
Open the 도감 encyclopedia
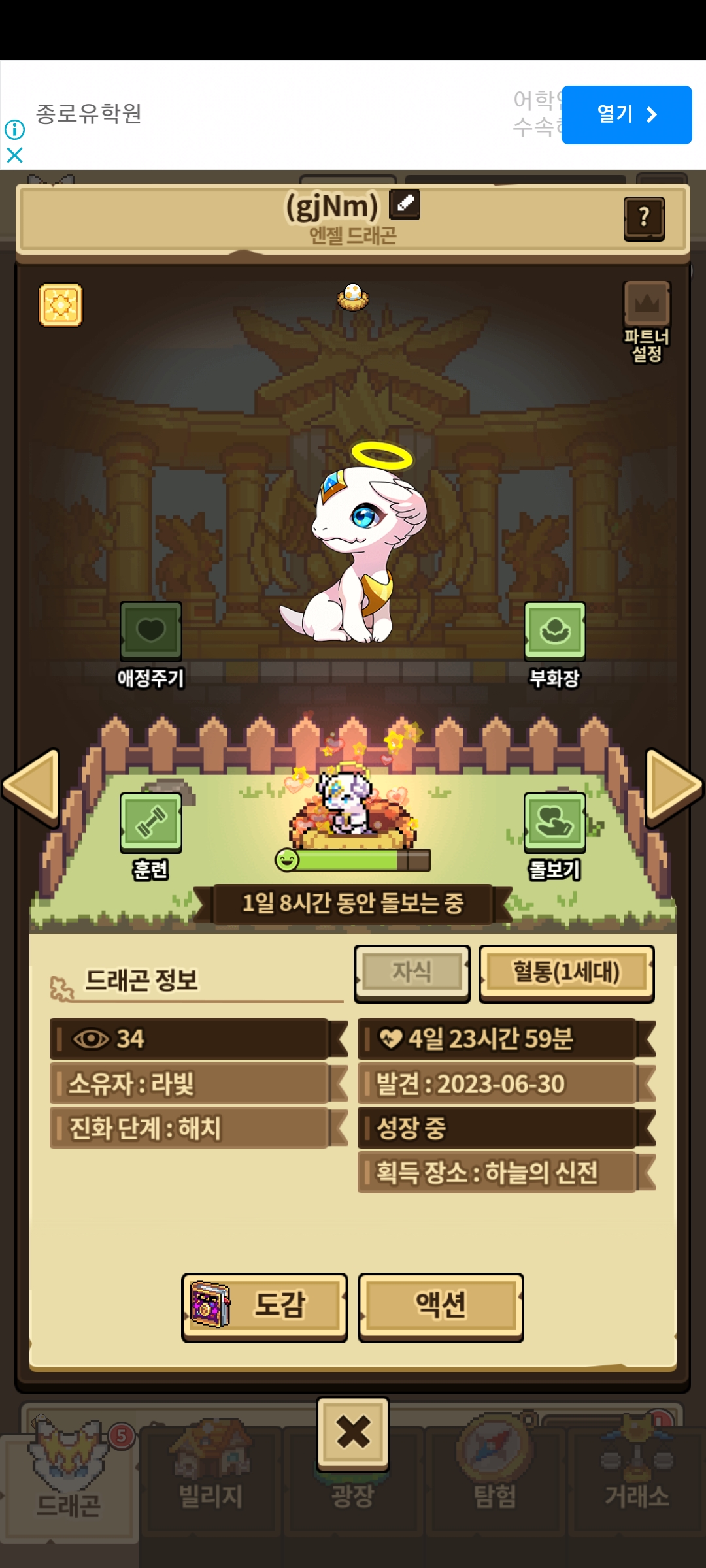pyautogui.click(x=264, y=1307)
